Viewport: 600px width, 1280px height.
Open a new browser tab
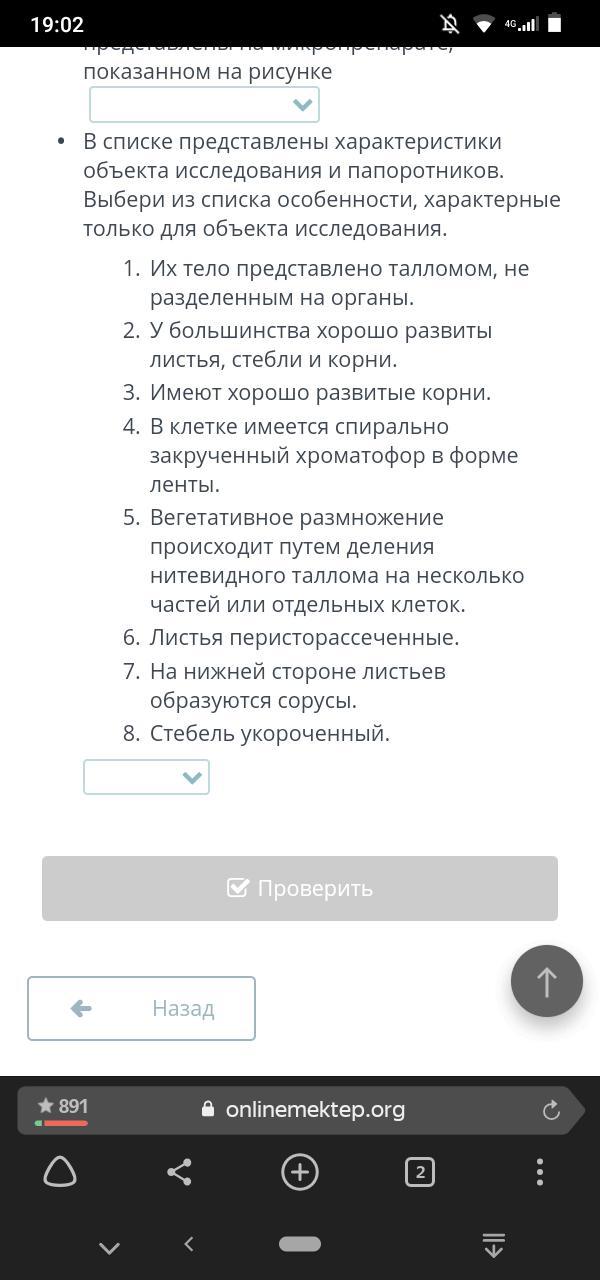coord(300,1172)
